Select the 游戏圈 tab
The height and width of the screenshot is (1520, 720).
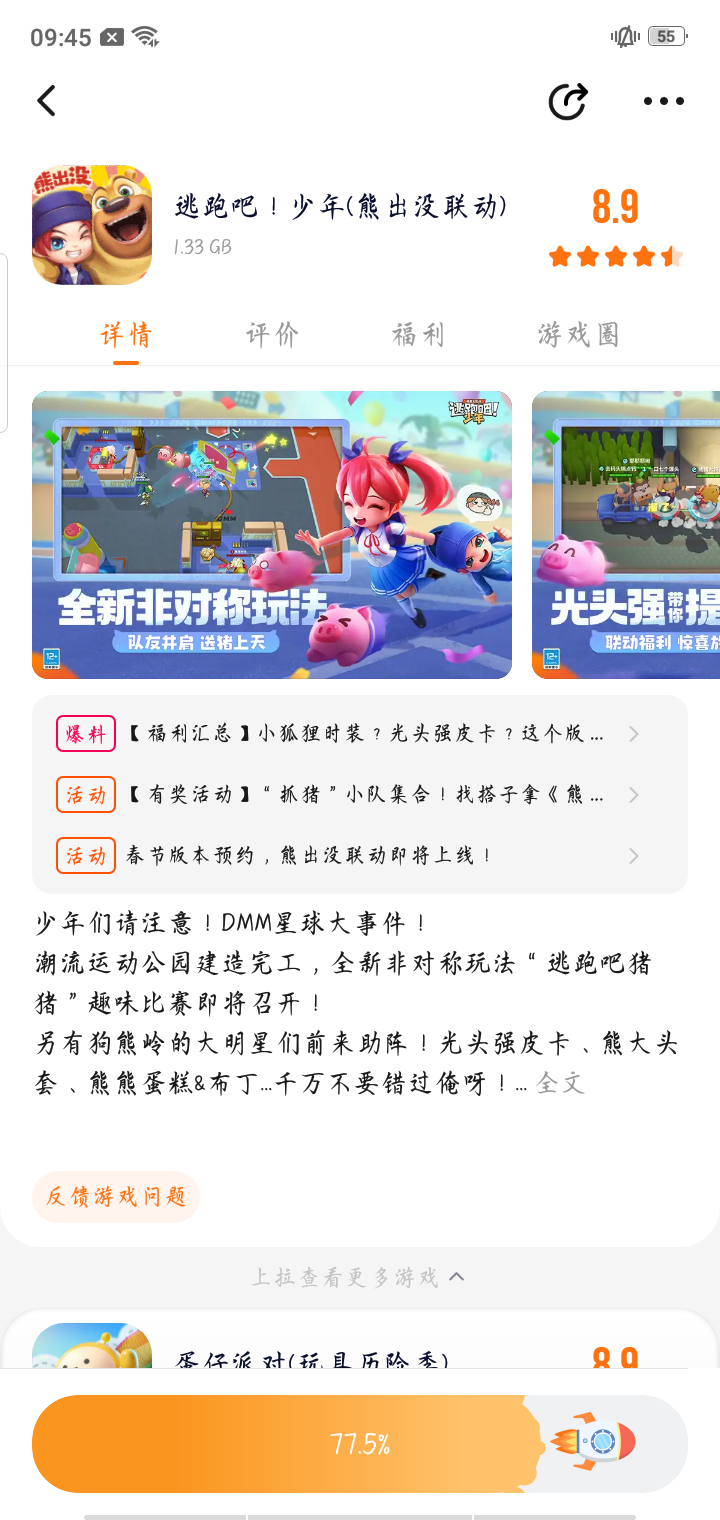[x=578, y=335]
